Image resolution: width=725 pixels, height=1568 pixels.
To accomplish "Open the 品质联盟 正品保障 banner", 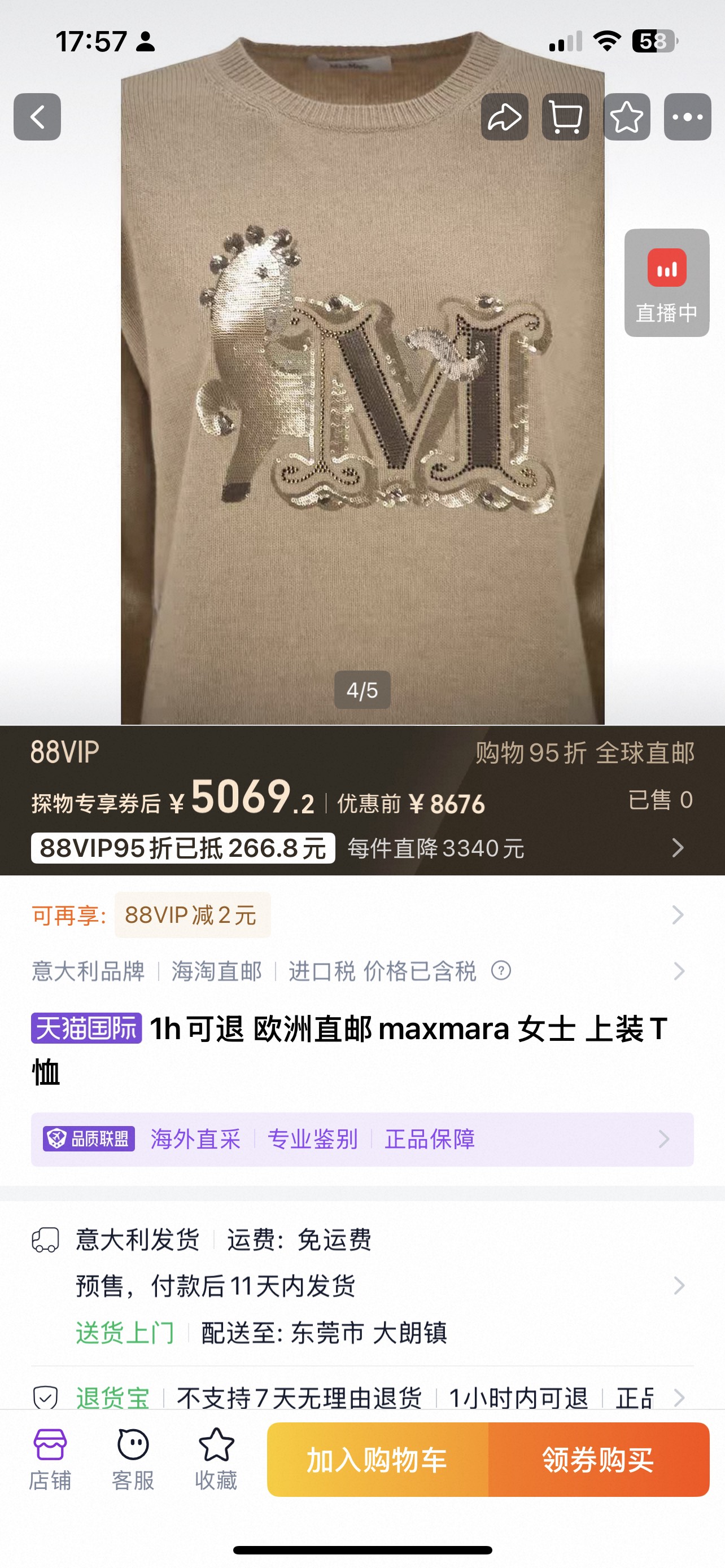I will pyautogui.click(x=362, y=1139).
